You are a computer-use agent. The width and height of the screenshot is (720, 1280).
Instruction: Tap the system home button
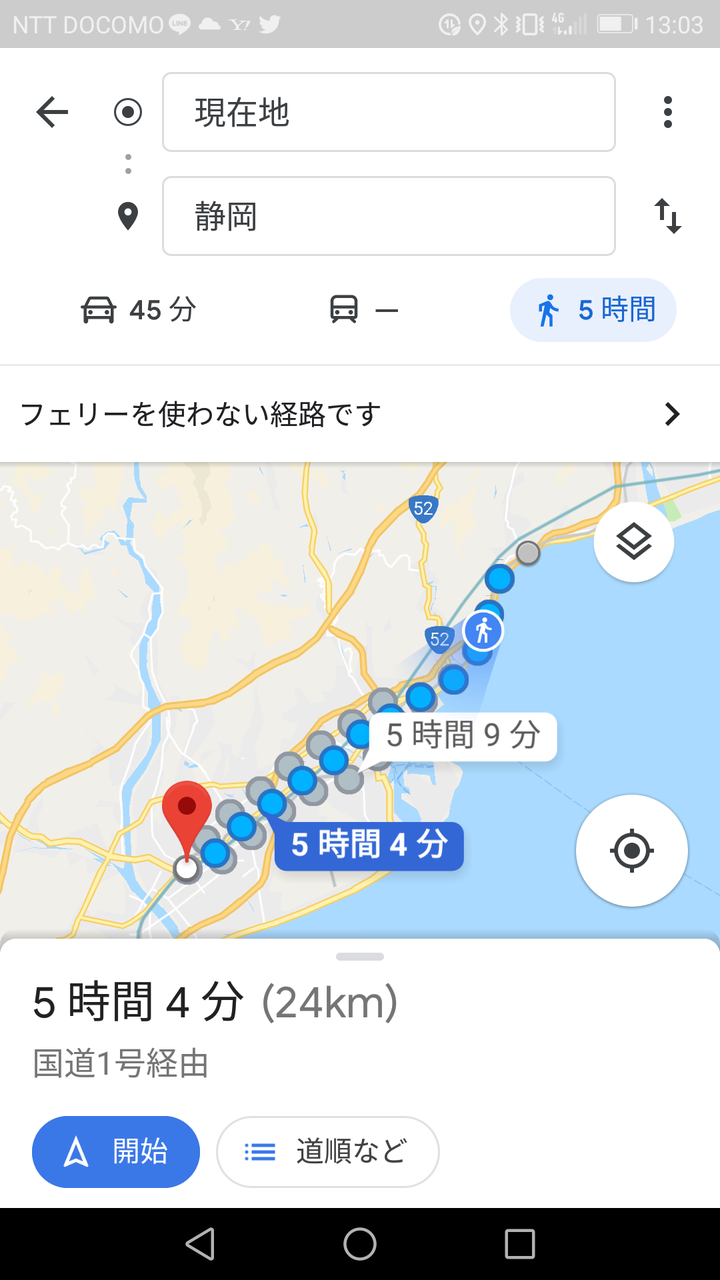point(360,1244)
